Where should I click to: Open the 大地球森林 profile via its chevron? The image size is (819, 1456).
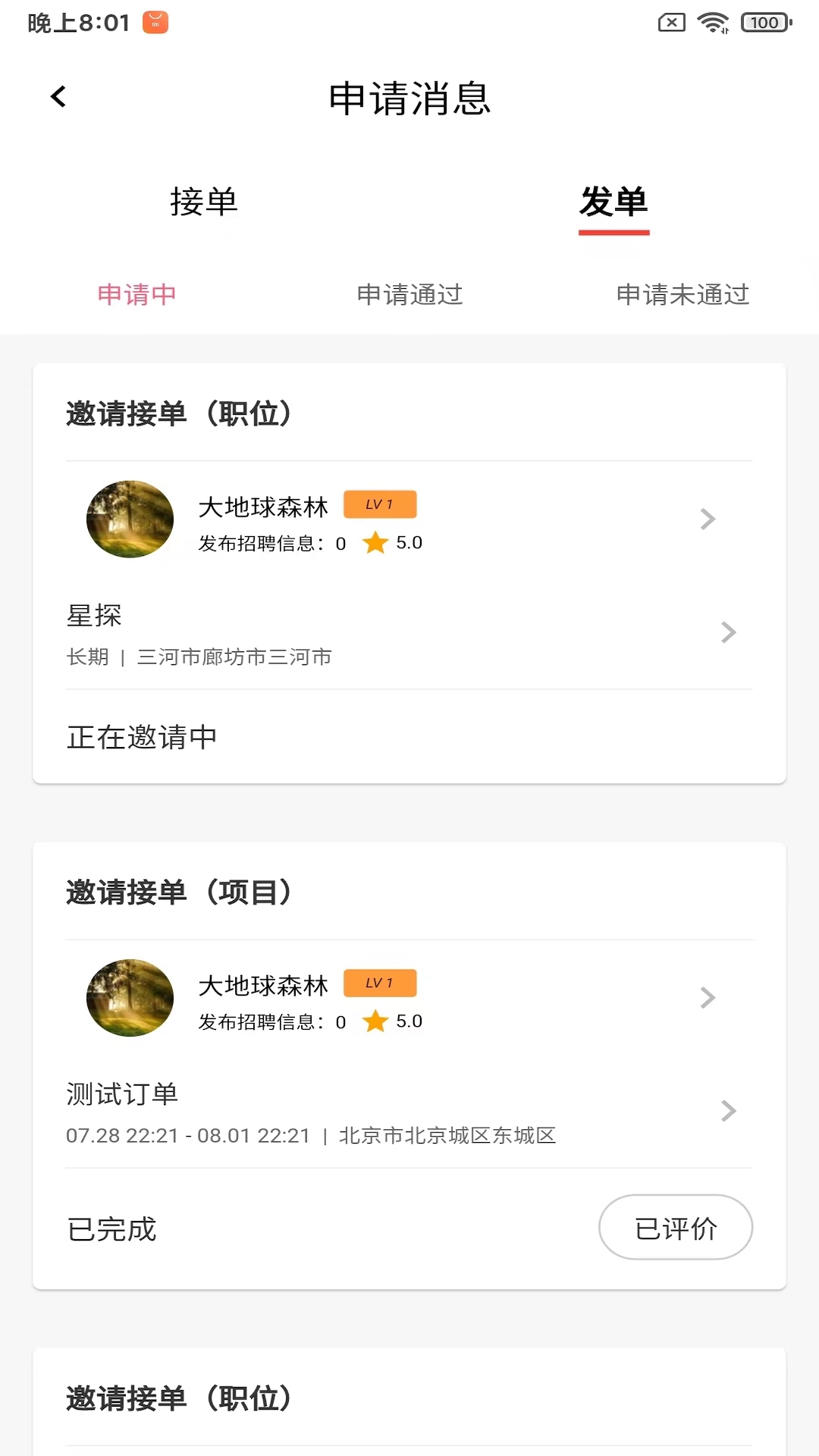coord(708,519)
